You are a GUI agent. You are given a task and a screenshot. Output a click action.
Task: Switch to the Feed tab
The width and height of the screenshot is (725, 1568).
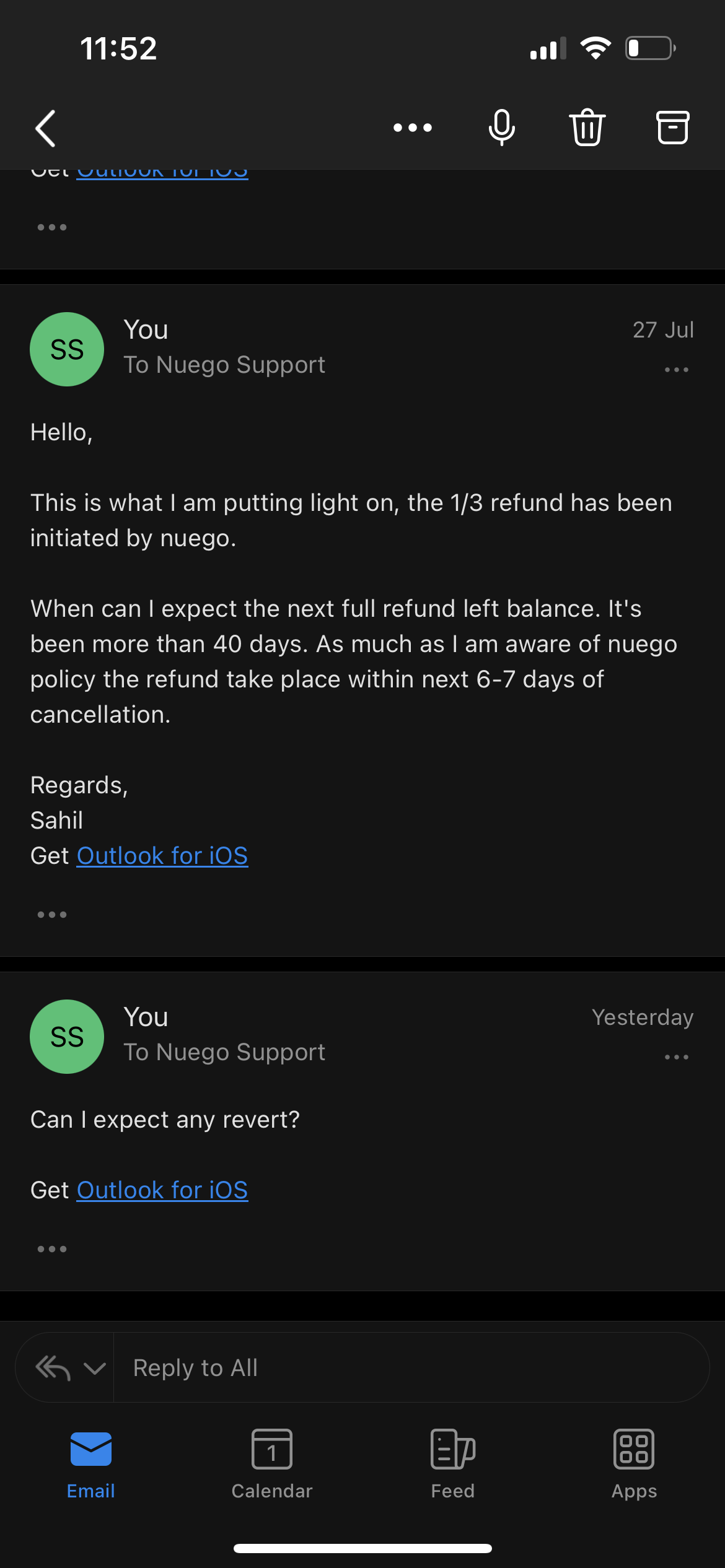(x=453, y=1464)
